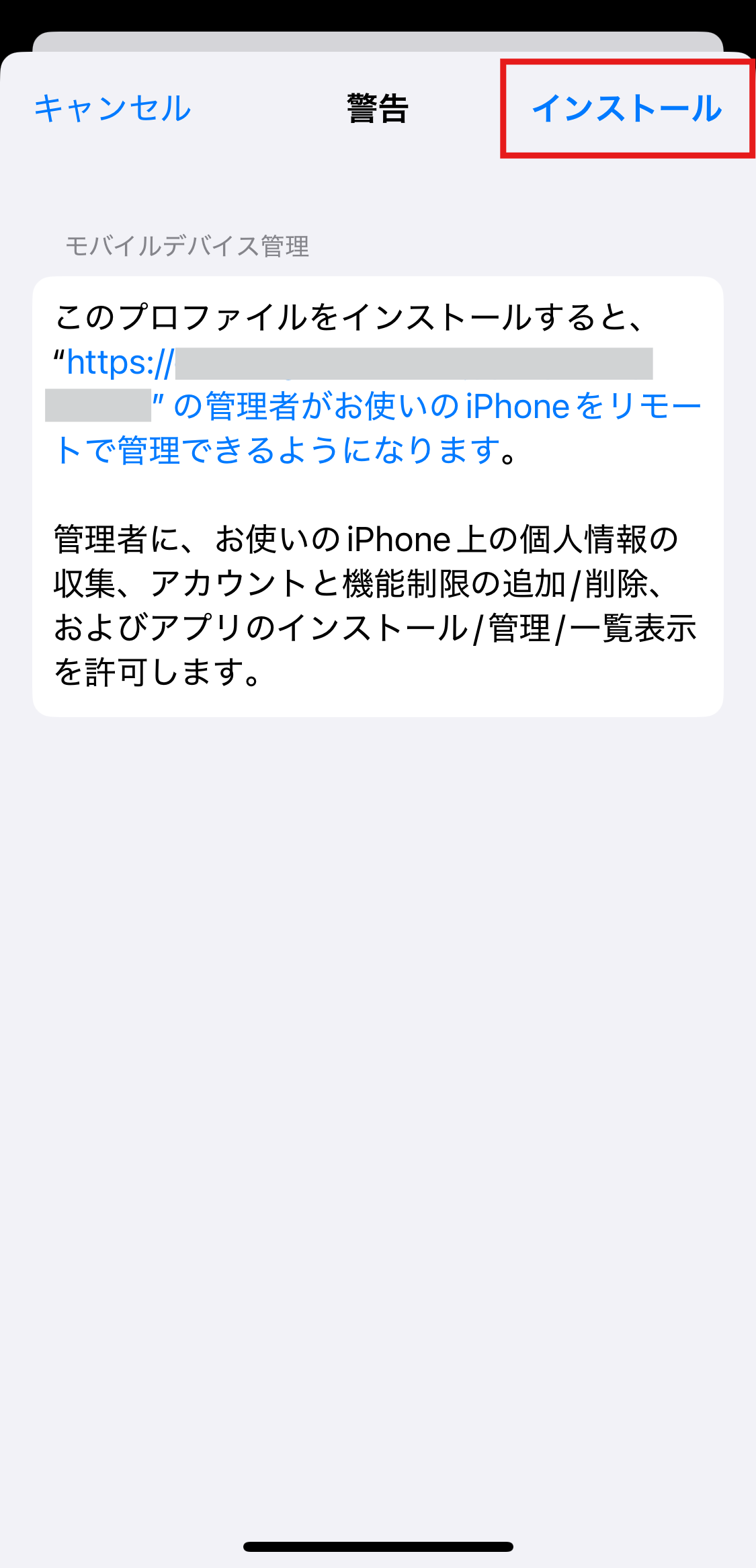Tap キャンセル to cancel the profile installation
The width and height of the screenshot is (756, 1568).
coord(113,108)
